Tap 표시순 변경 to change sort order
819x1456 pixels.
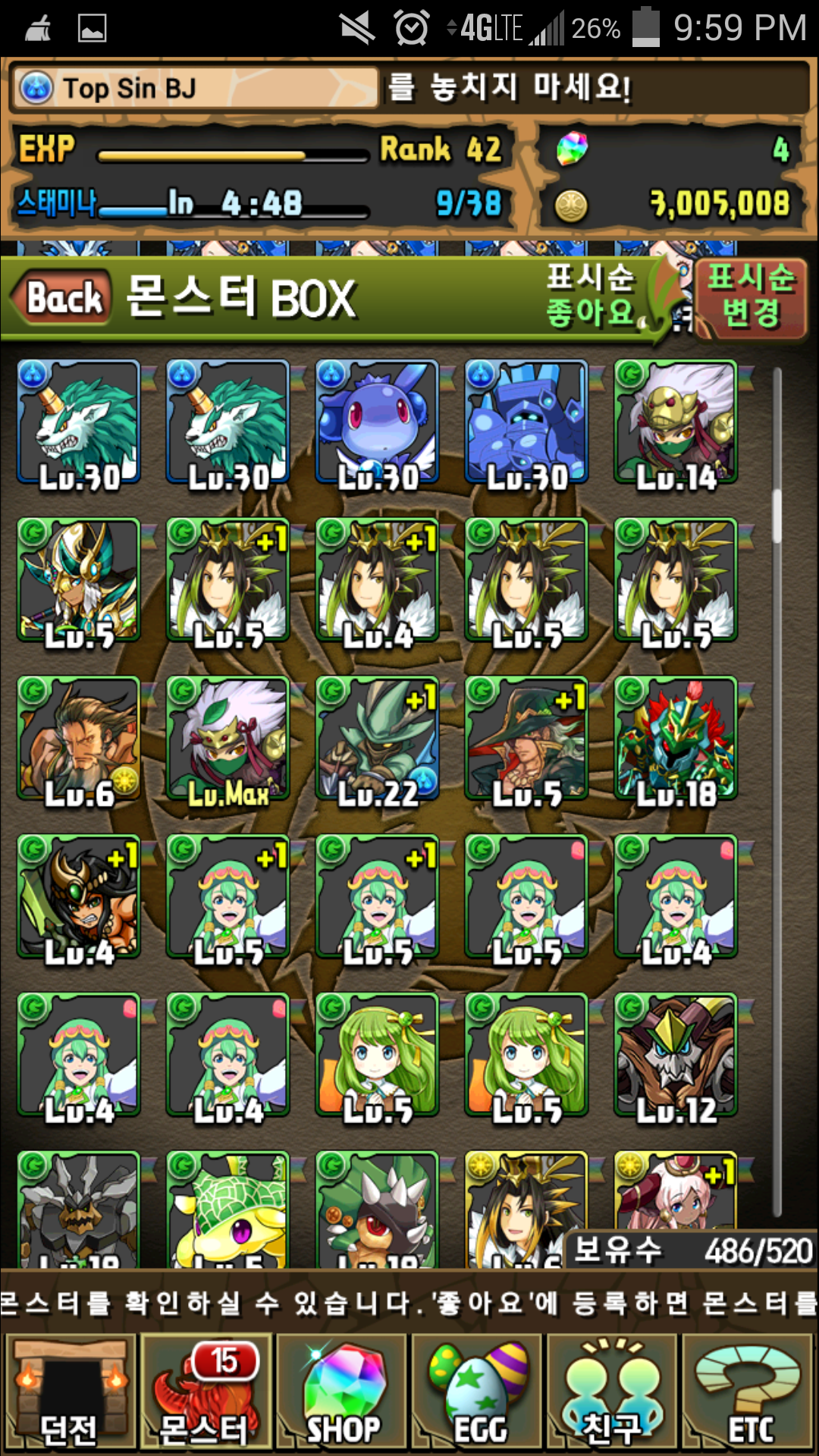coord(750,297)
